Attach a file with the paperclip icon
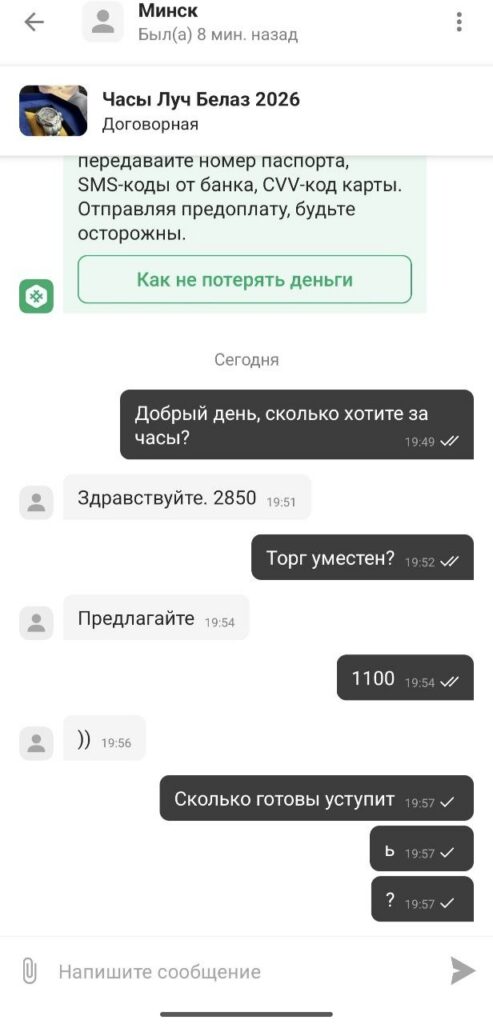Screen dimensions: 493x1024 point(29,970)
